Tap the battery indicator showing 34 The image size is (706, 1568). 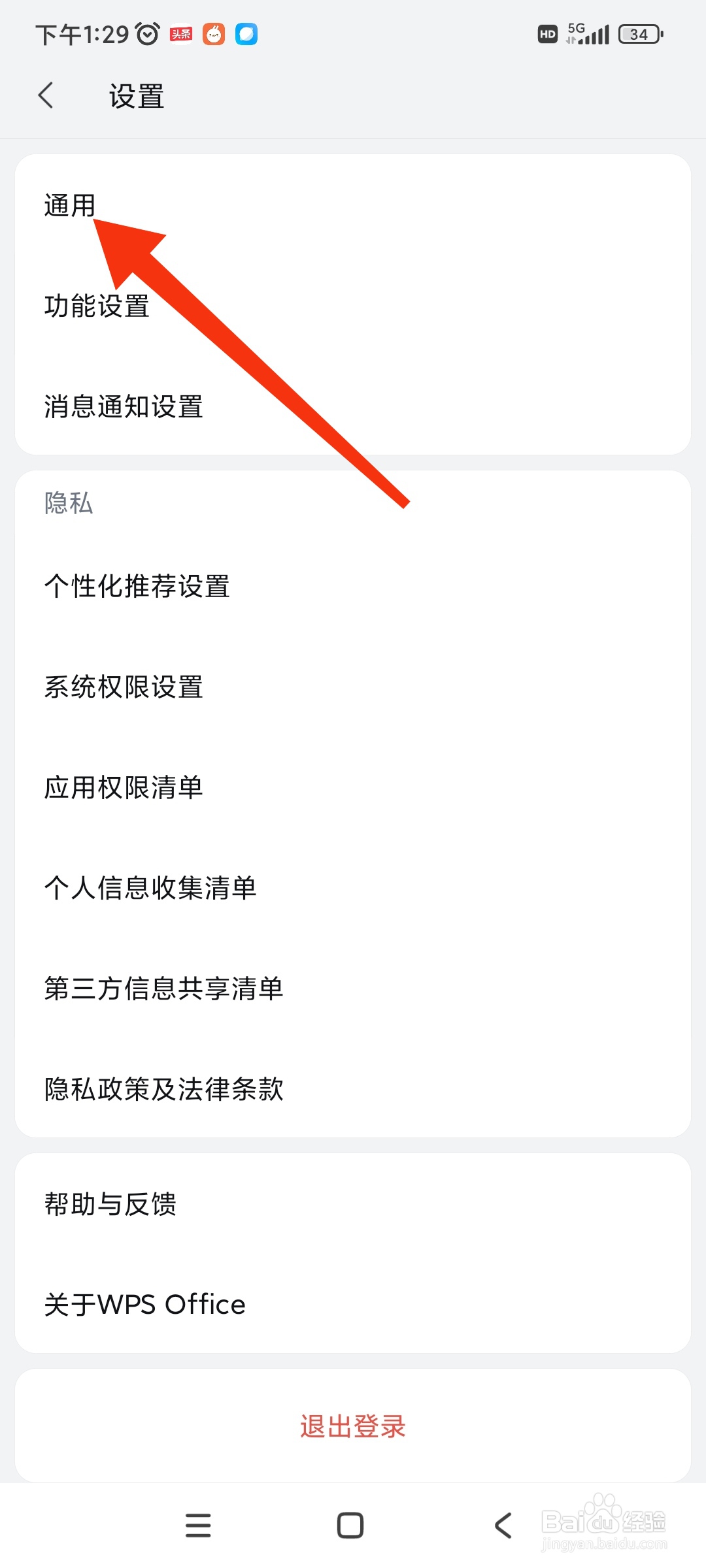point(639,33)
